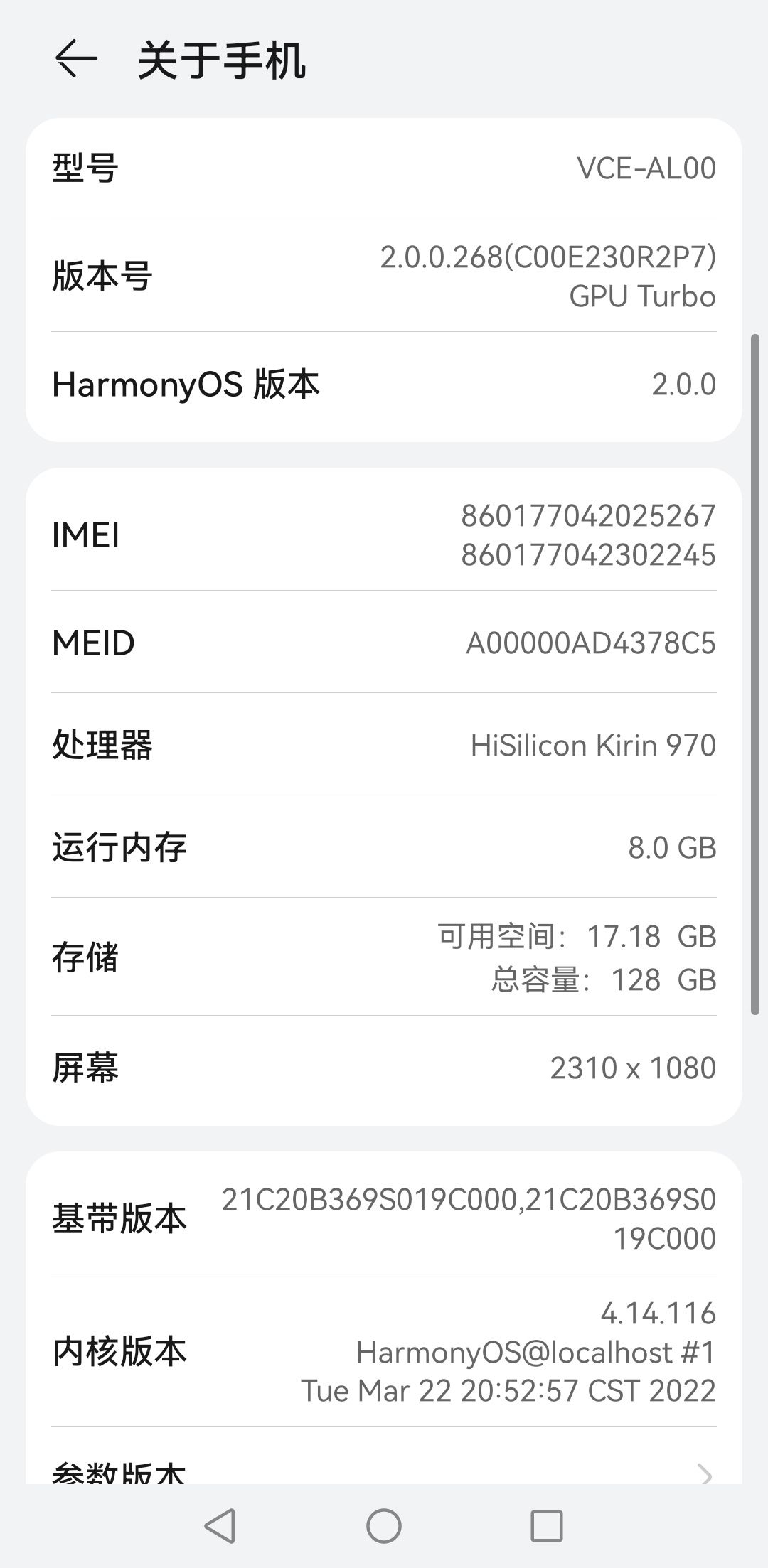Click the scrollbar on the right edge

click(756, 675)
